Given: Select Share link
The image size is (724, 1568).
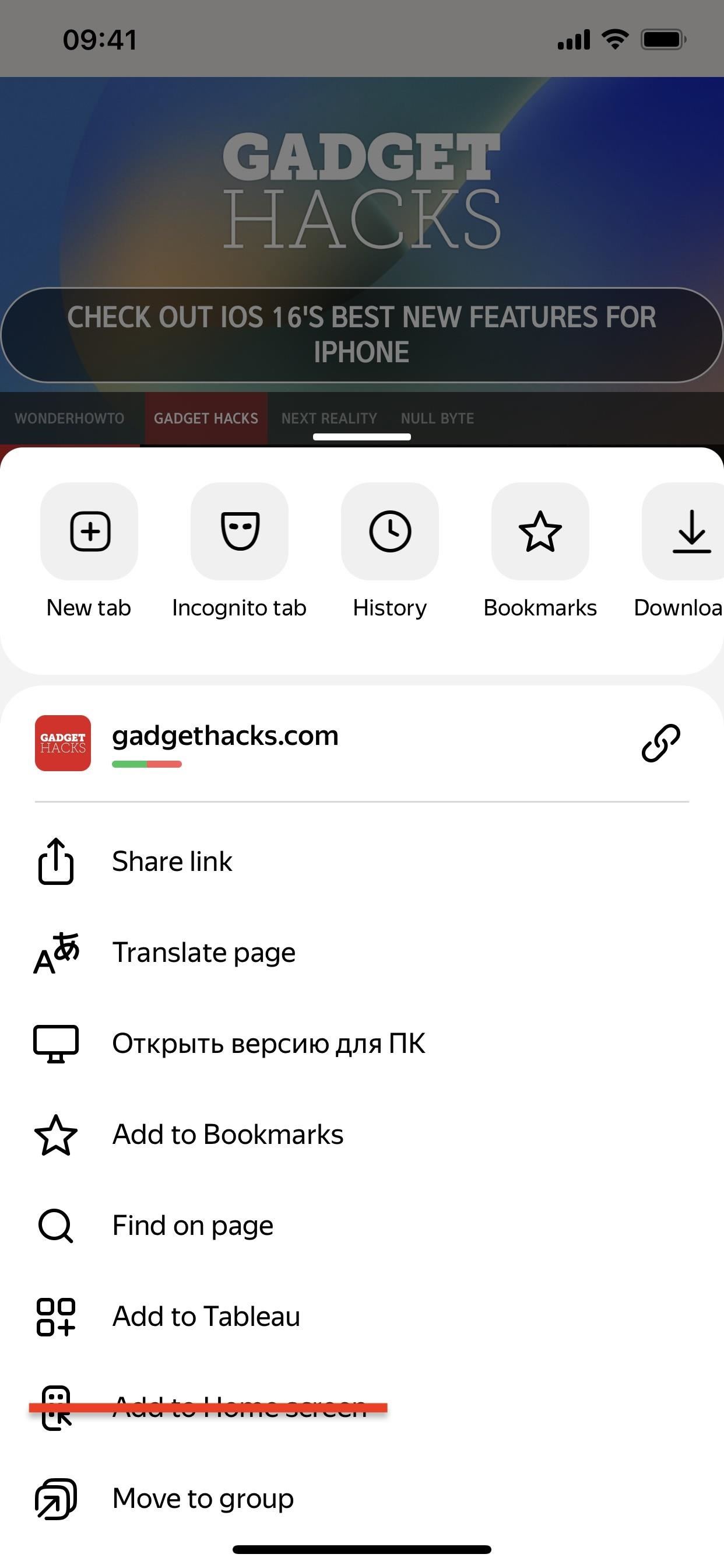Looking at the screenshot, I should pos(172,860).
